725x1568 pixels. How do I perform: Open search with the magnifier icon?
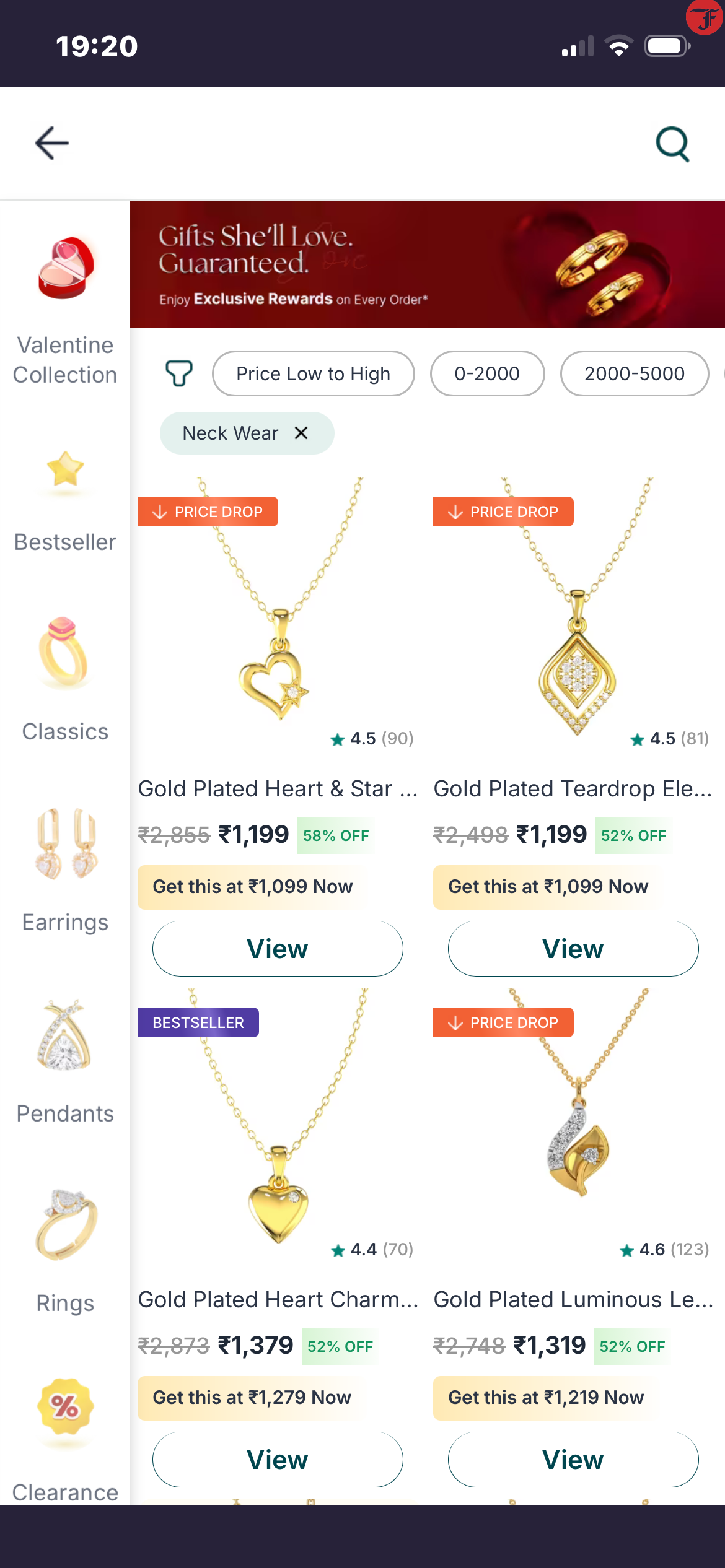(x=672, y=144)
